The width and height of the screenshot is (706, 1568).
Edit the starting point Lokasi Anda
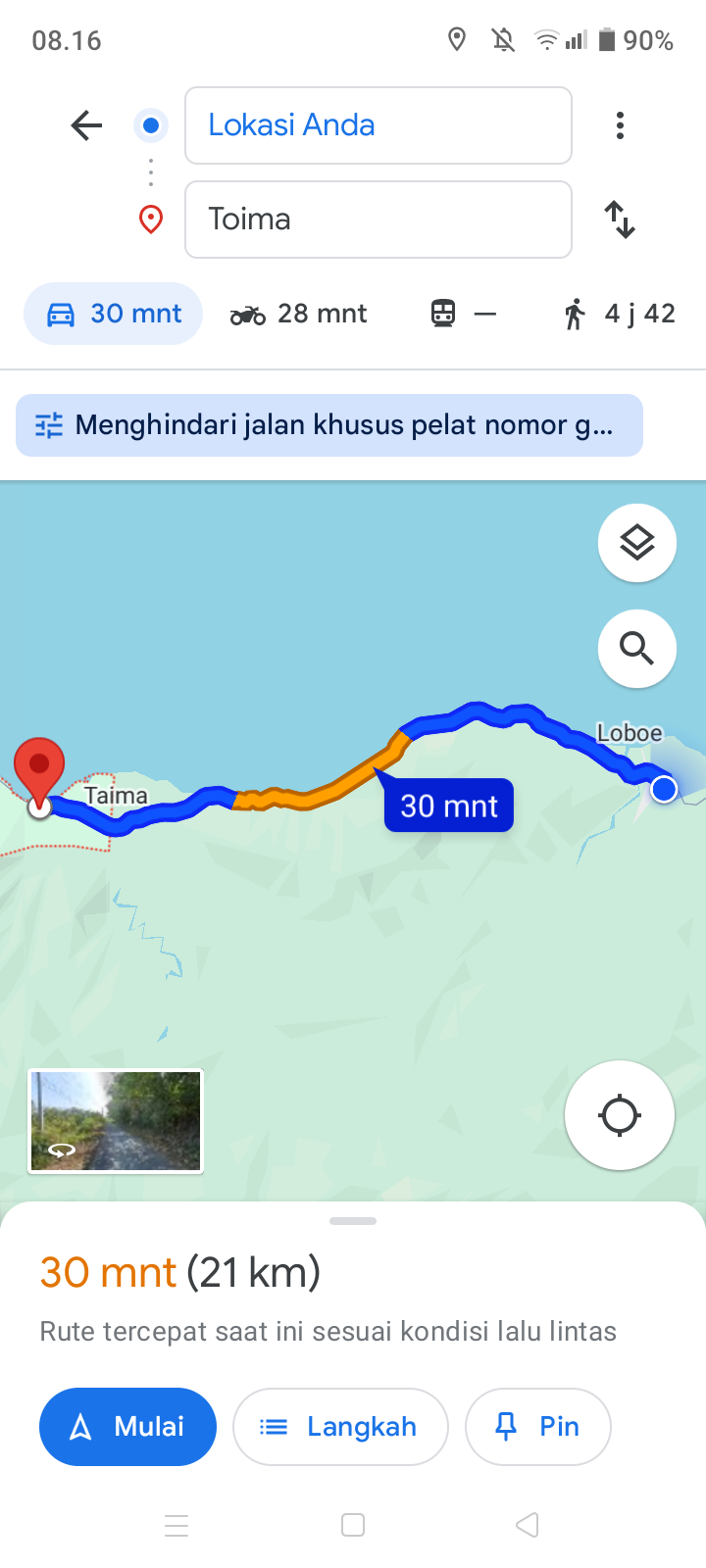coord(378,125)
